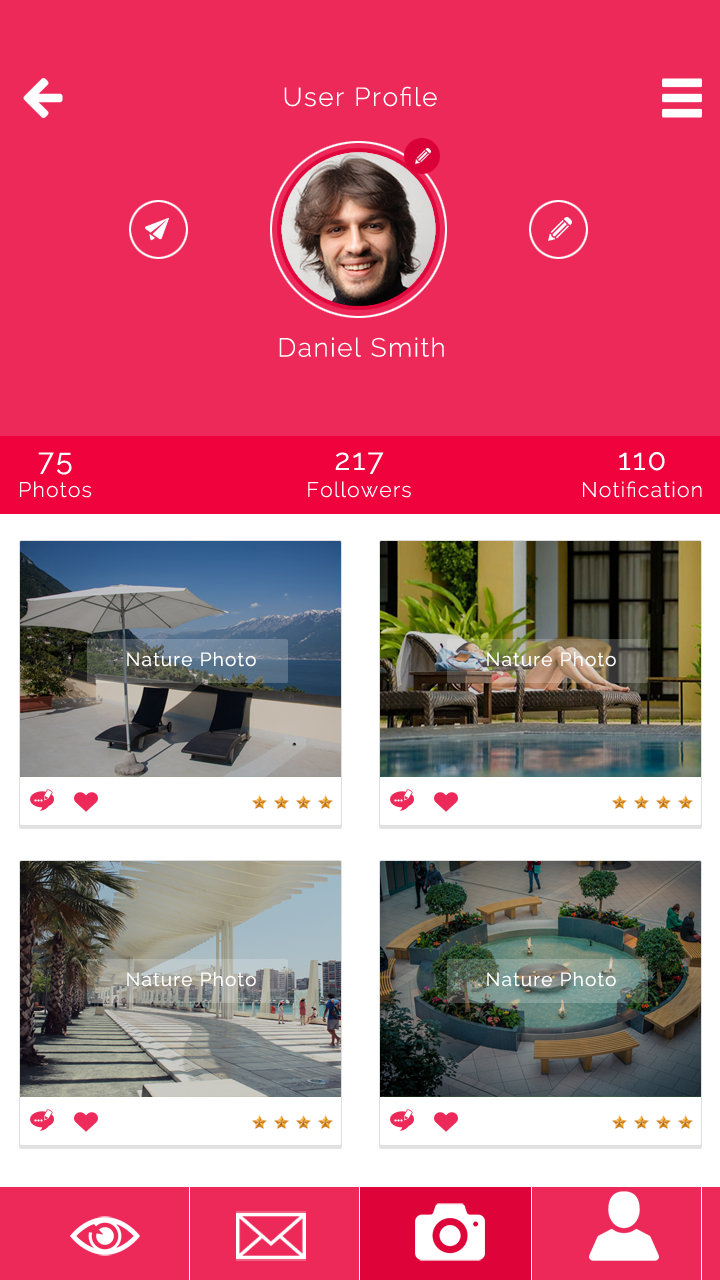The image size is (720, 1280).
Task: Open the hamburger menu
Action: [x=681, y=98]
